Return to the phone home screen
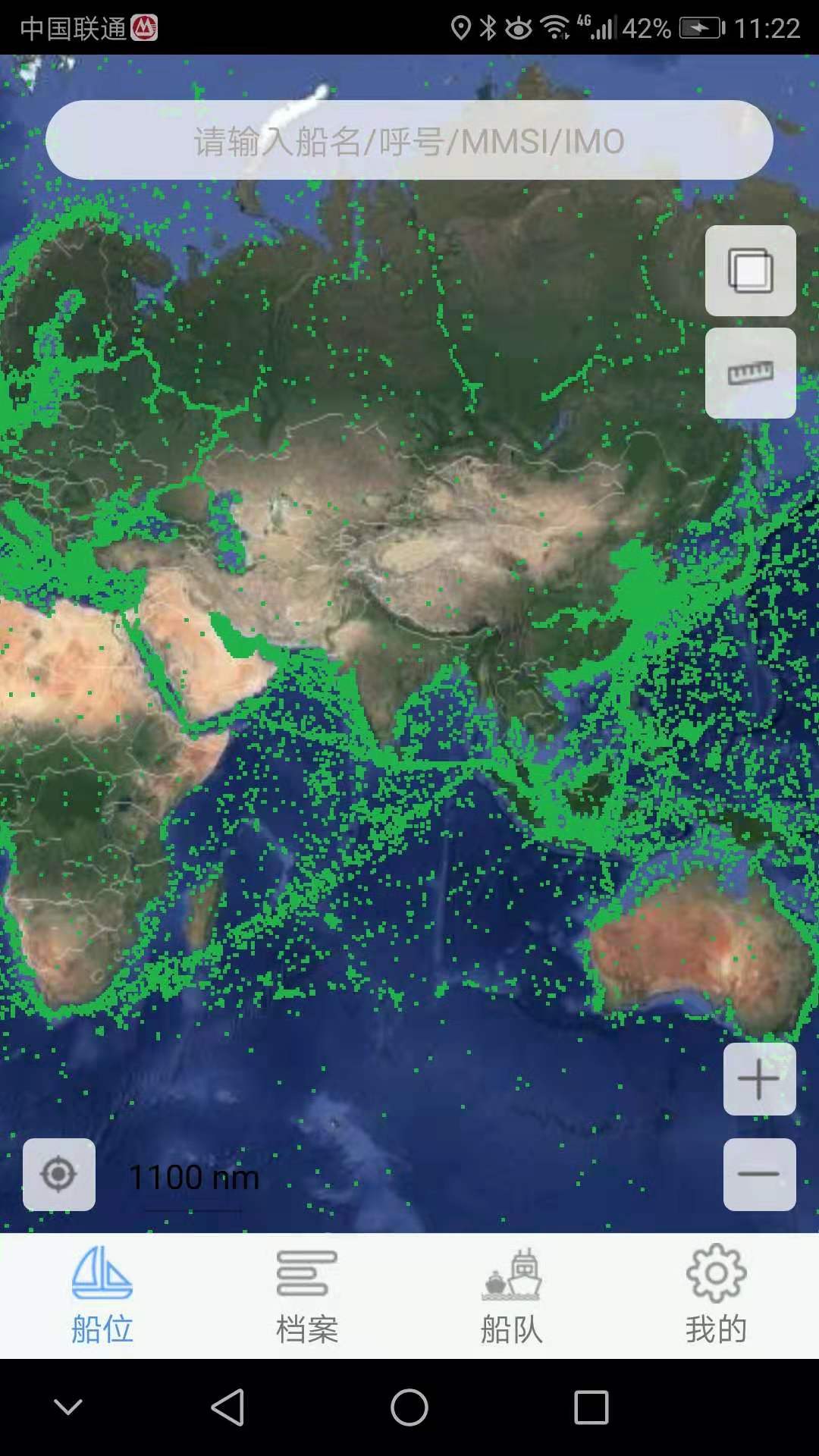 (x=409, y=1408)
